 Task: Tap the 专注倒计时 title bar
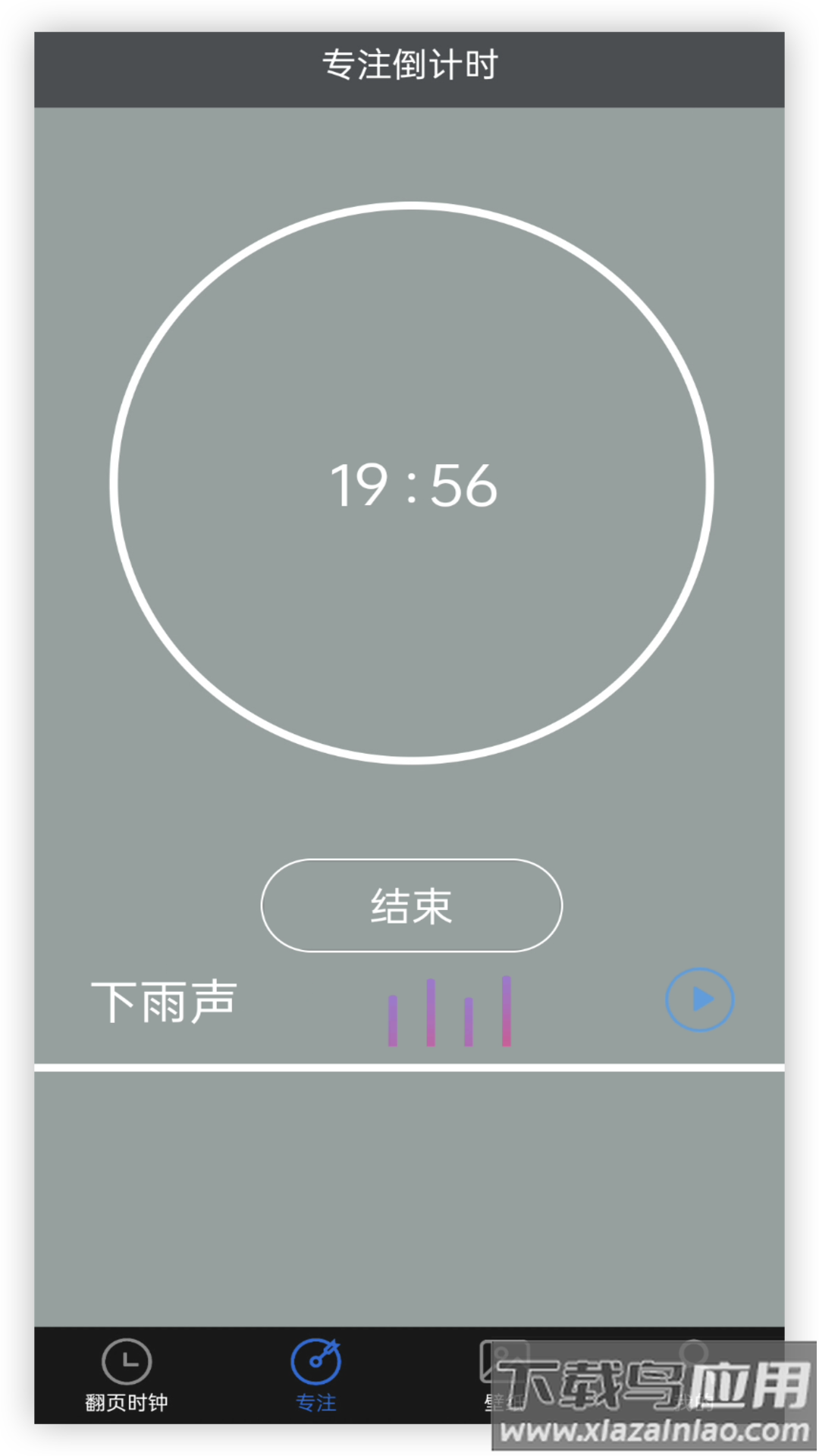[x=409, y=67]
